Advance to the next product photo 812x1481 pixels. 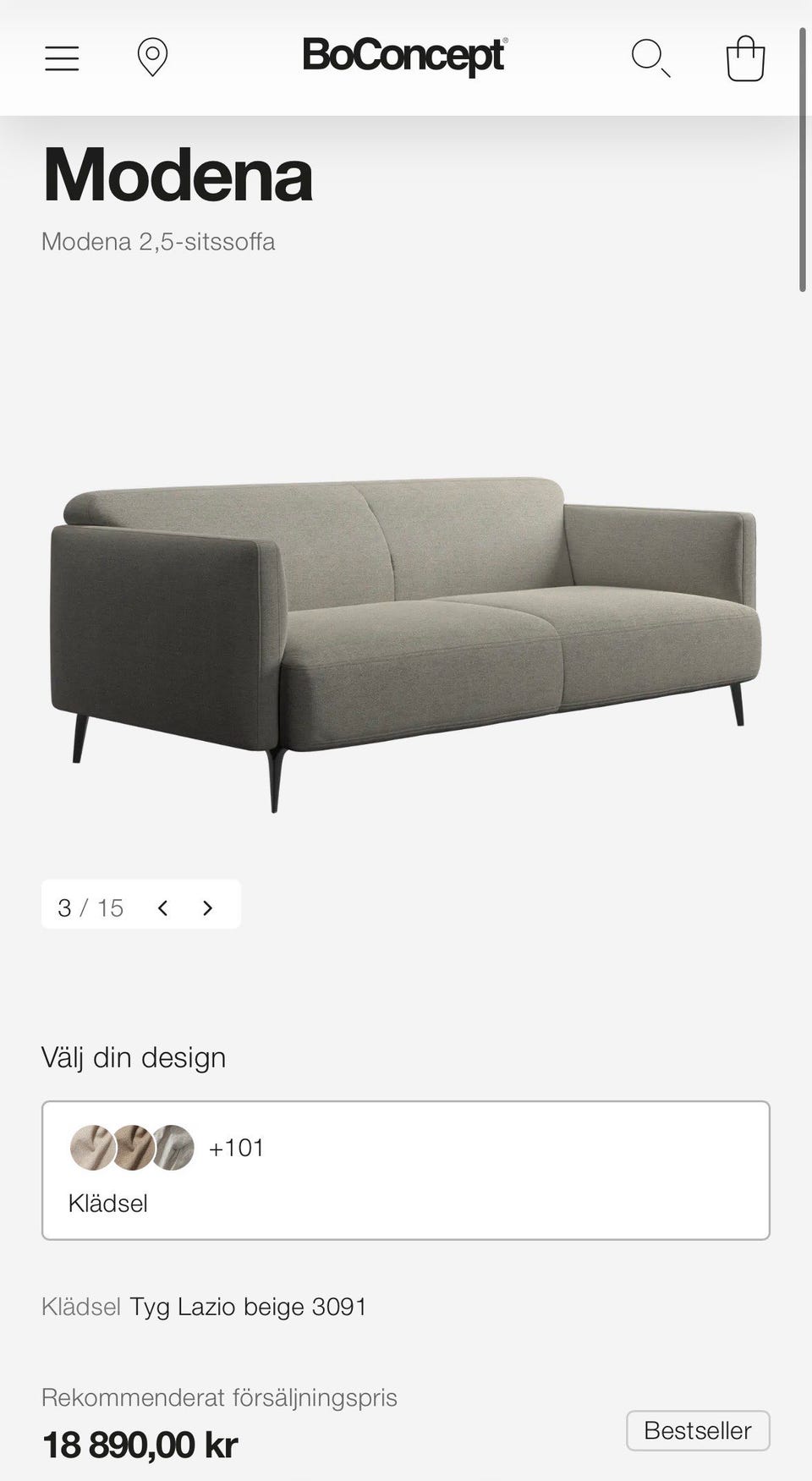click(206, 907)
